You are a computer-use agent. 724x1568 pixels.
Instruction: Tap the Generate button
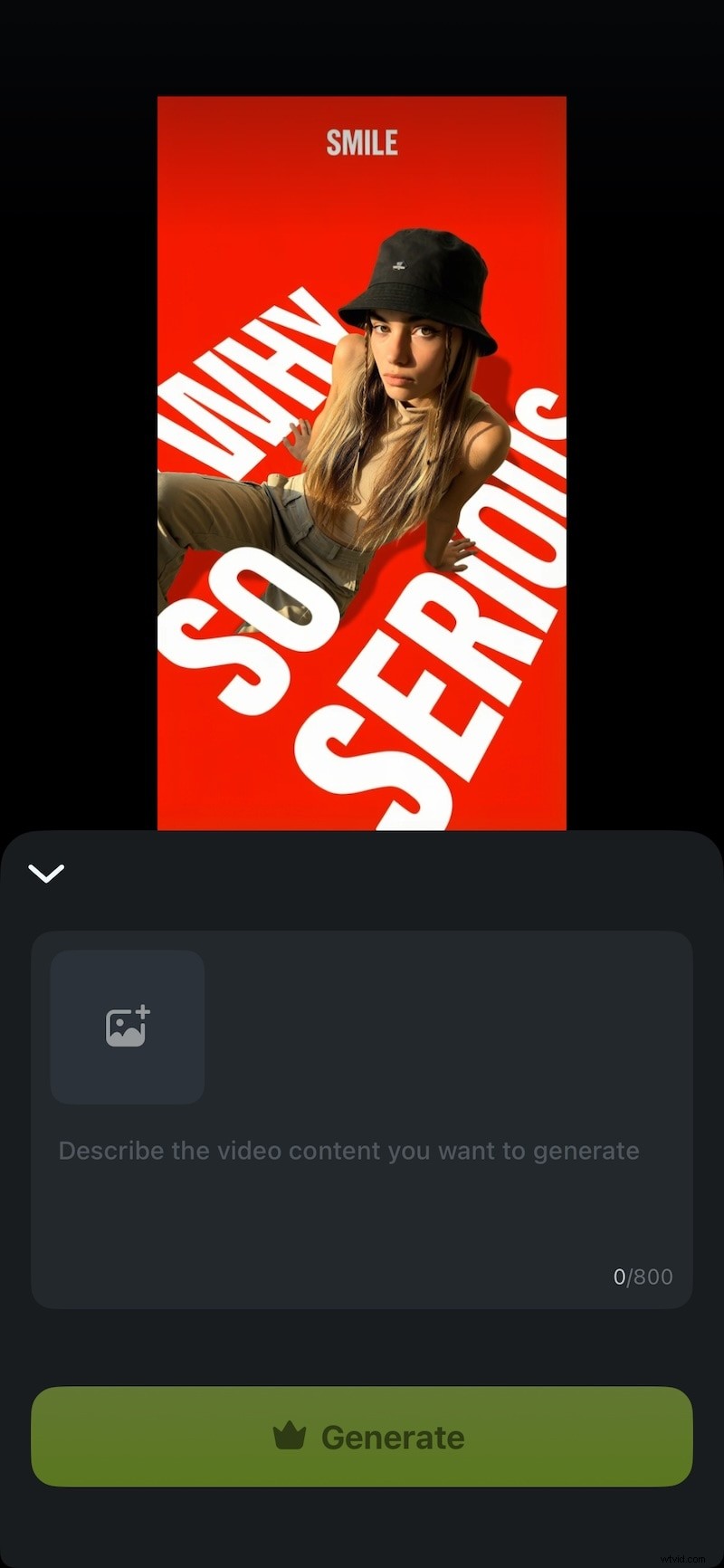[362, 1437]
